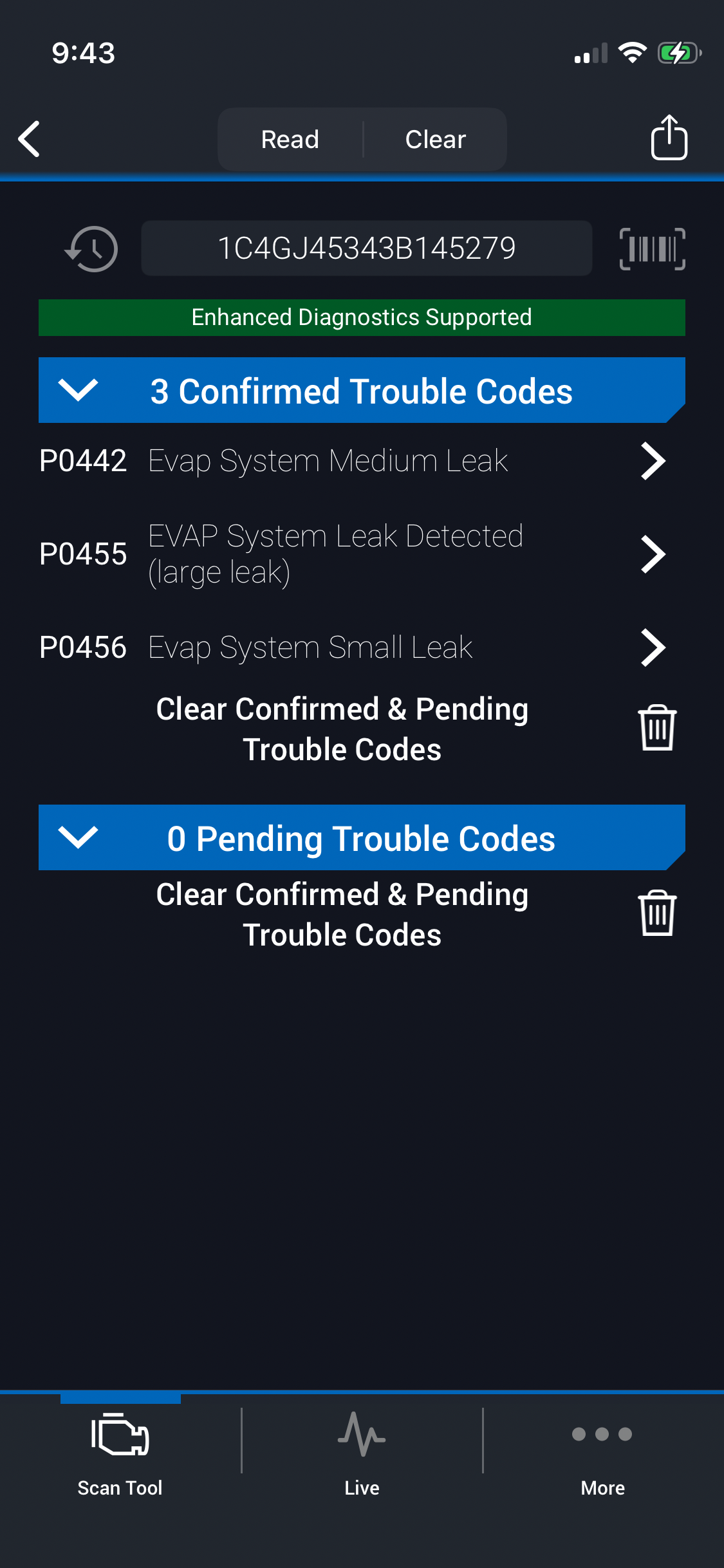The width and height of the screenshot is (724, 1568).
Task: Edit the VIN number field
Action: click(x=366, y=248)
